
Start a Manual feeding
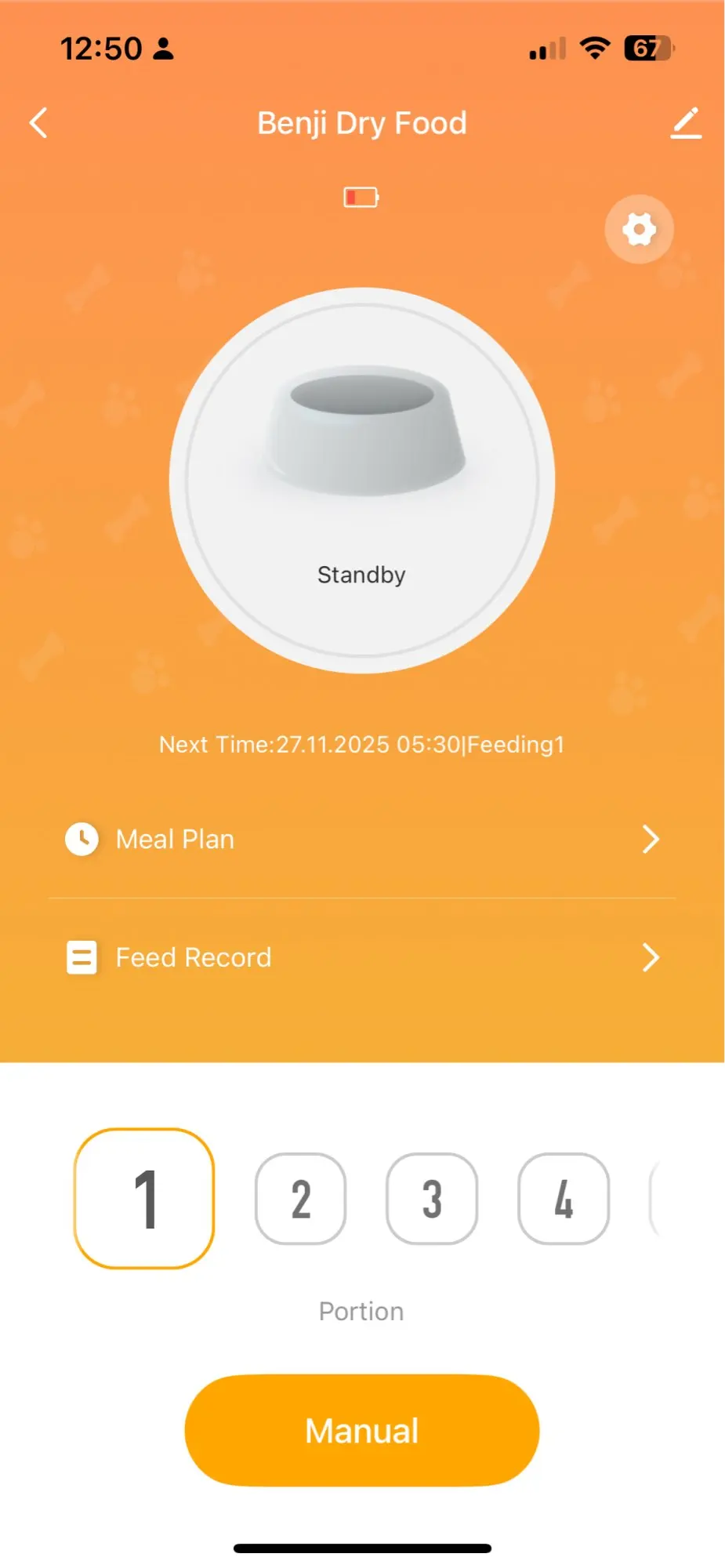[361, 1430]
